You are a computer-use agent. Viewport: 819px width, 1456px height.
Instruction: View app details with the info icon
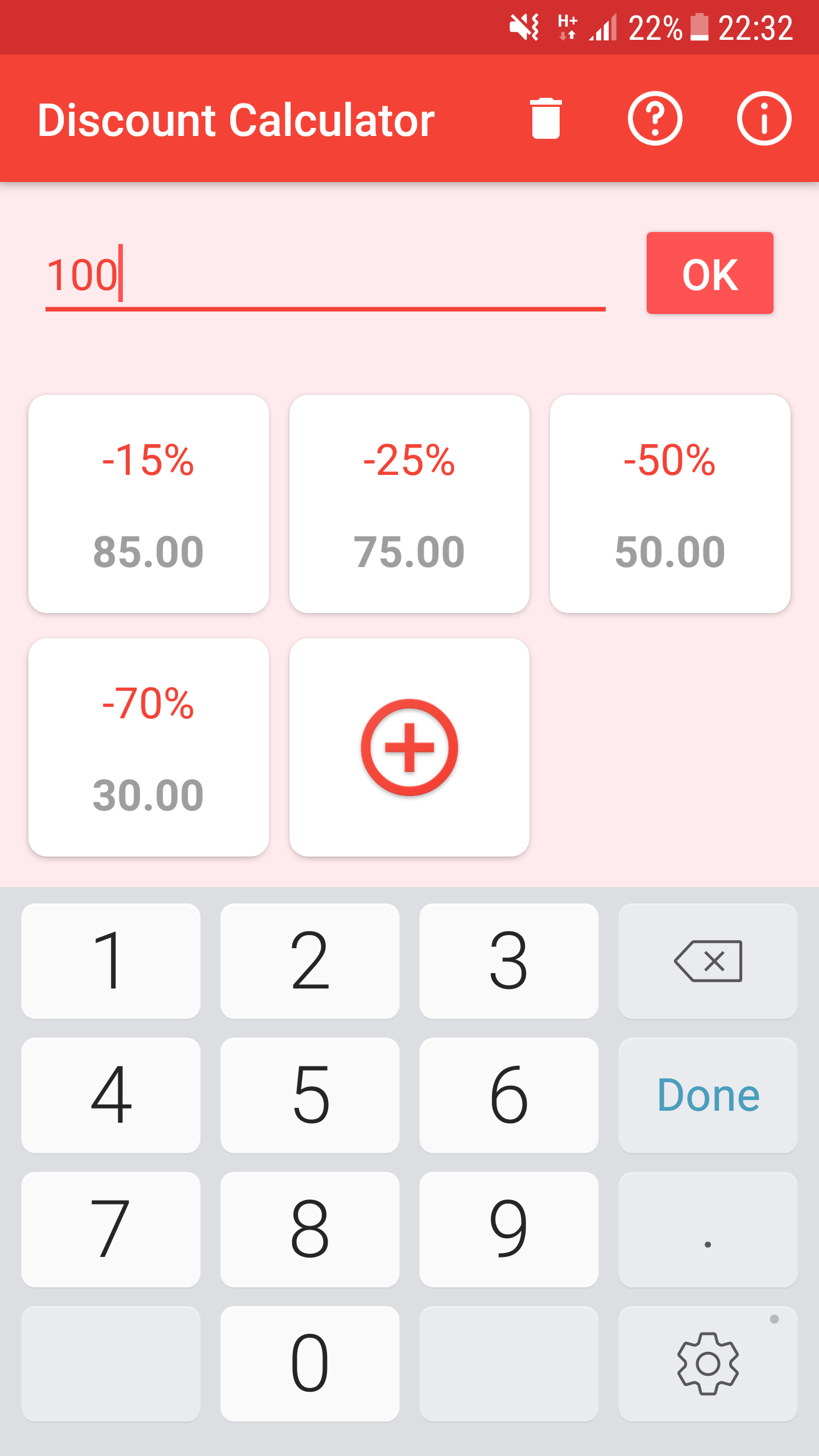(x=764, y=119)
